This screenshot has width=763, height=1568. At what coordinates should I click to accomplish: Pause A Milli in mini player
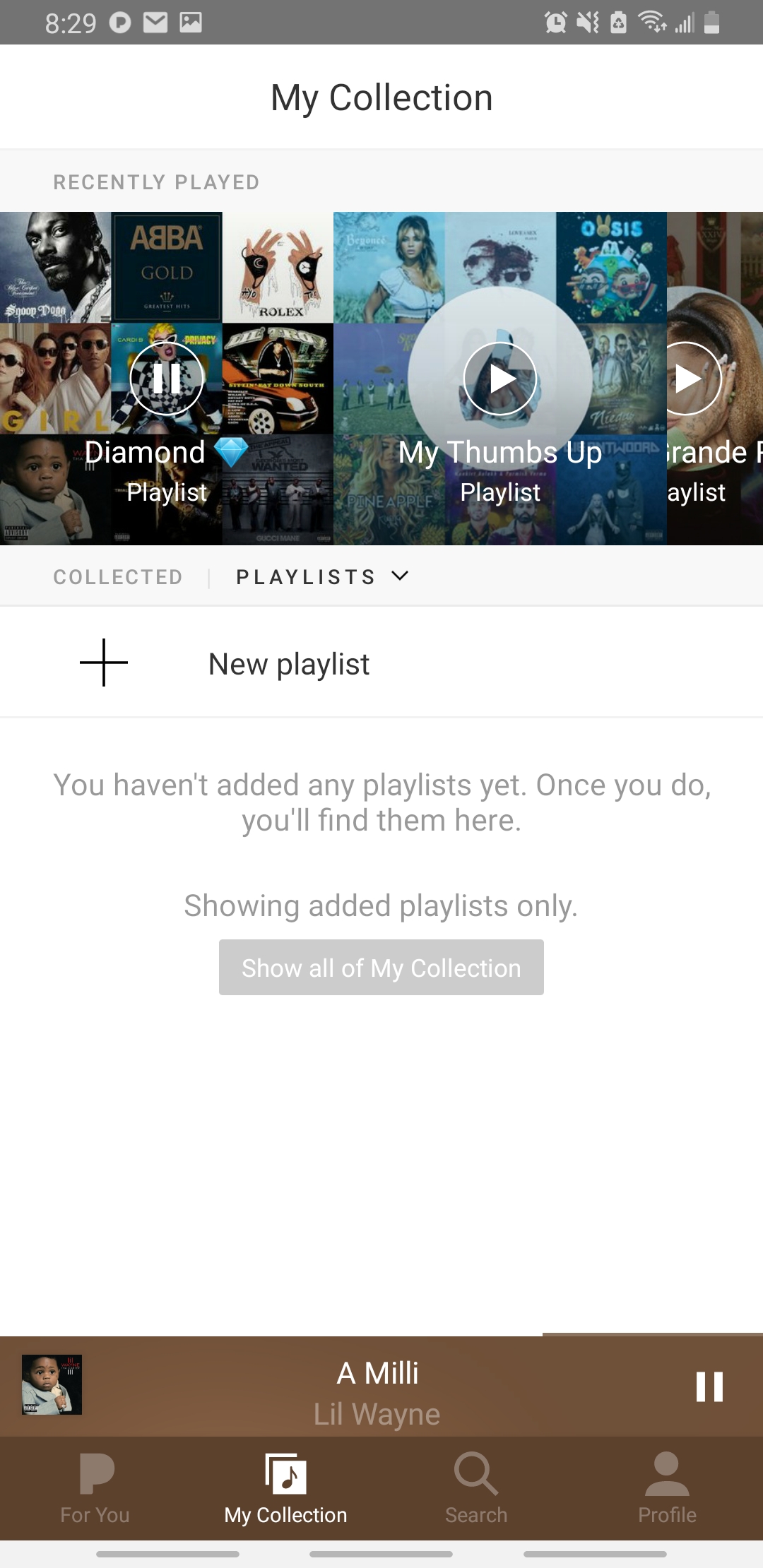click(709, 1386)
